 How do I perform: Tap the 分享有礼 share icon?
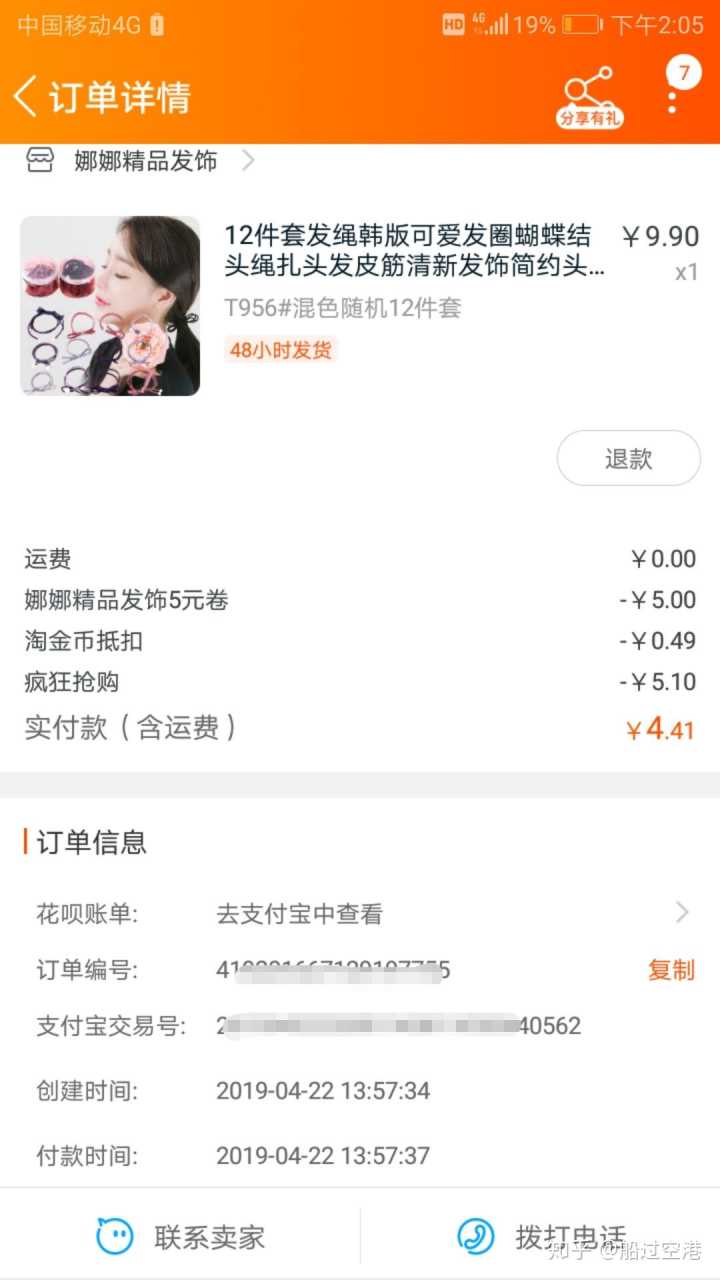pos(589,97)
